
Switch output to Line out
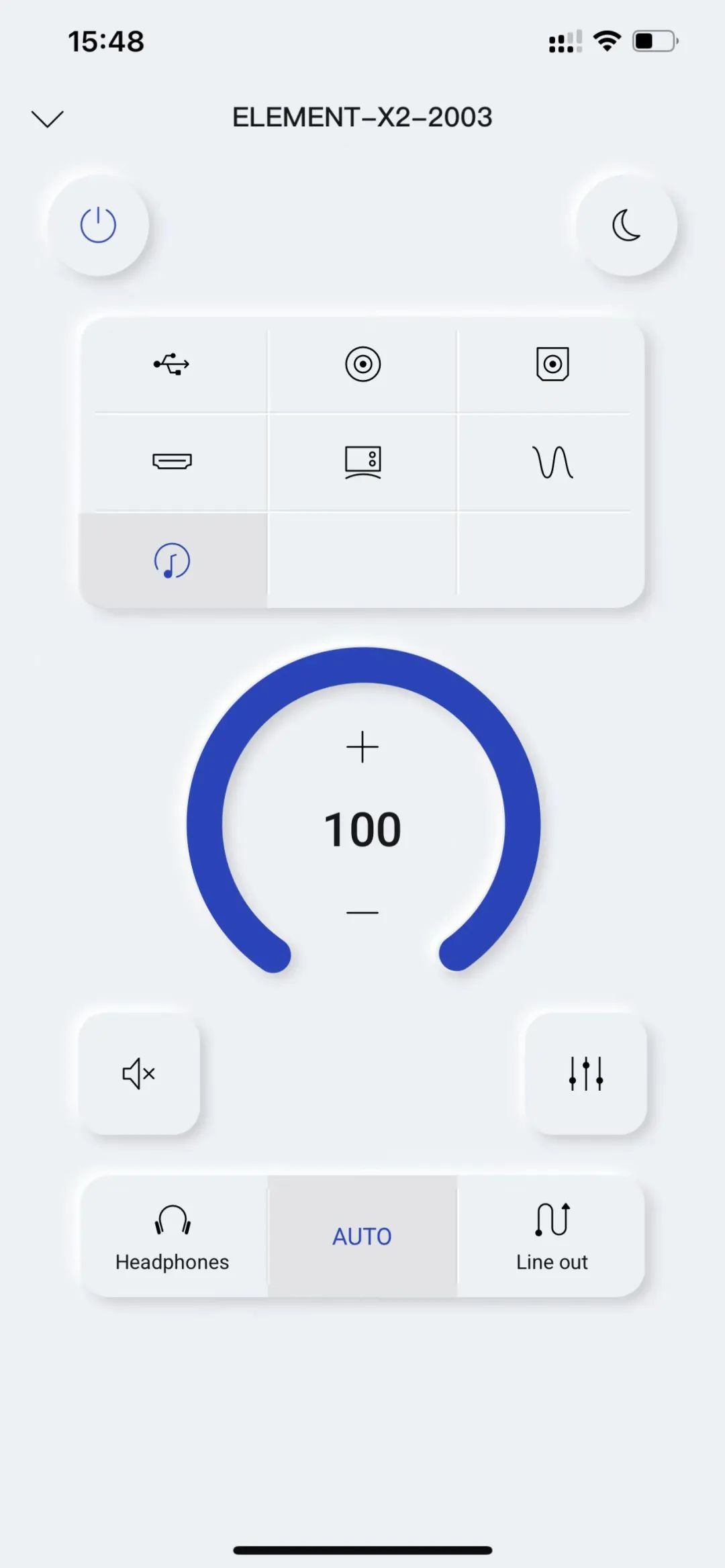pyautogui.click(x=552, y=1237)
